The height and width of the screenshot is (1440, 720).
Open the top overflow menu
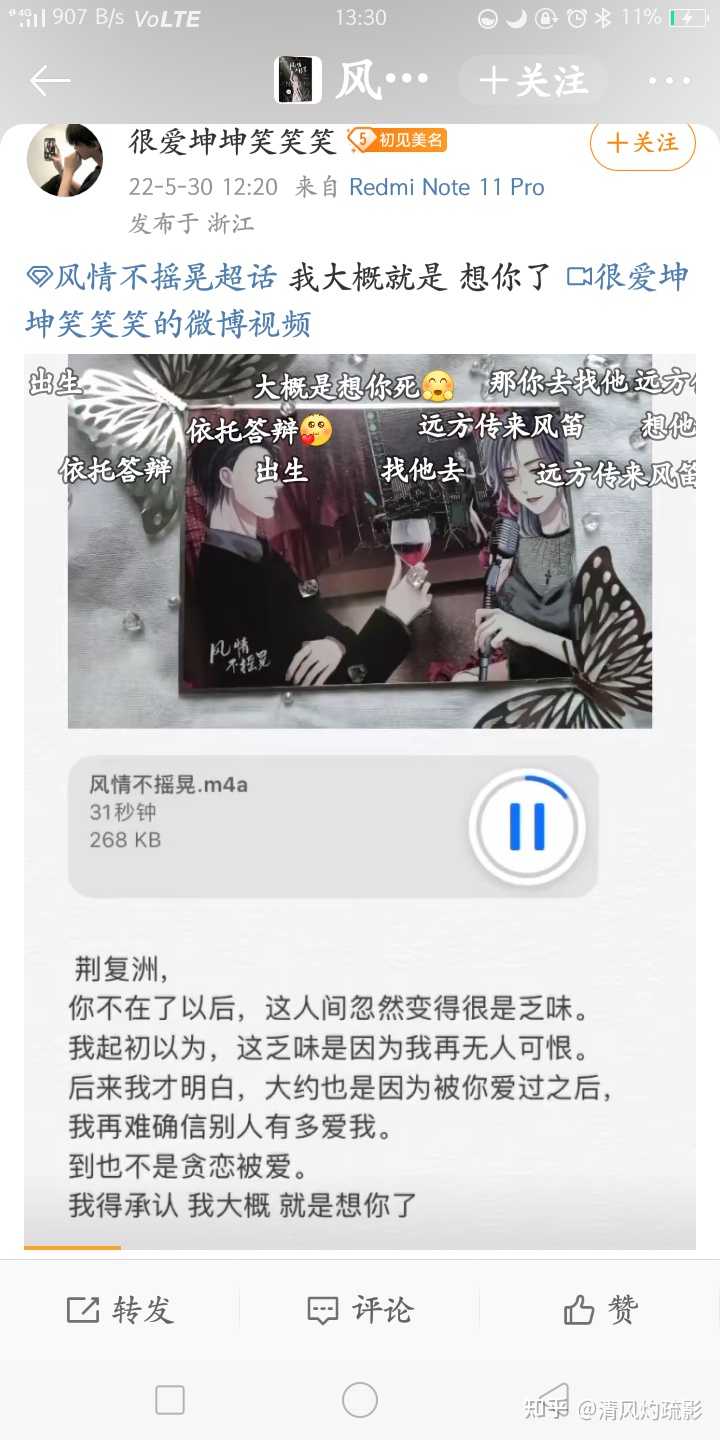669,81
